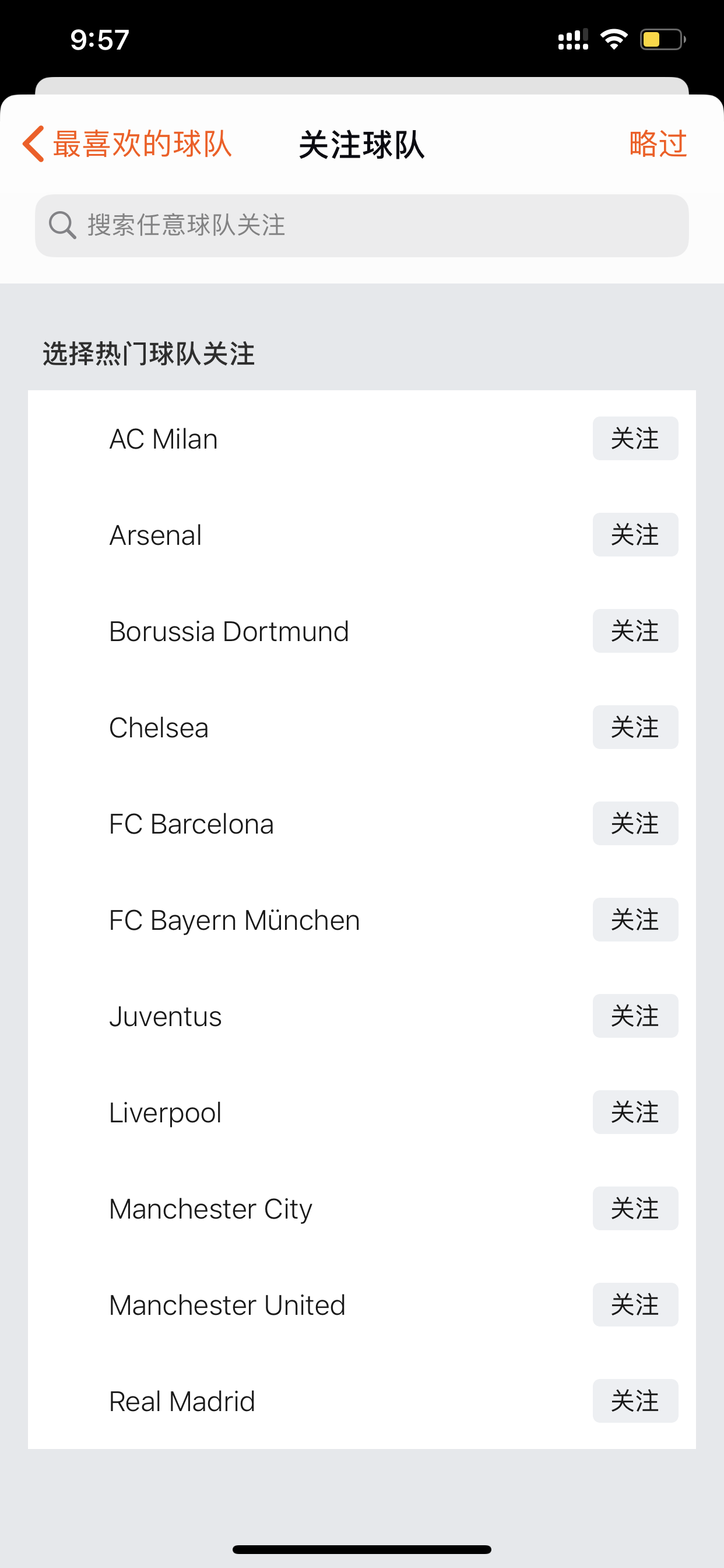Image resolution: width=724 pixels, height=1568 pixels.
Task: Choose 关注 next to Real Madrid
Action: (x=635, y=1400)
